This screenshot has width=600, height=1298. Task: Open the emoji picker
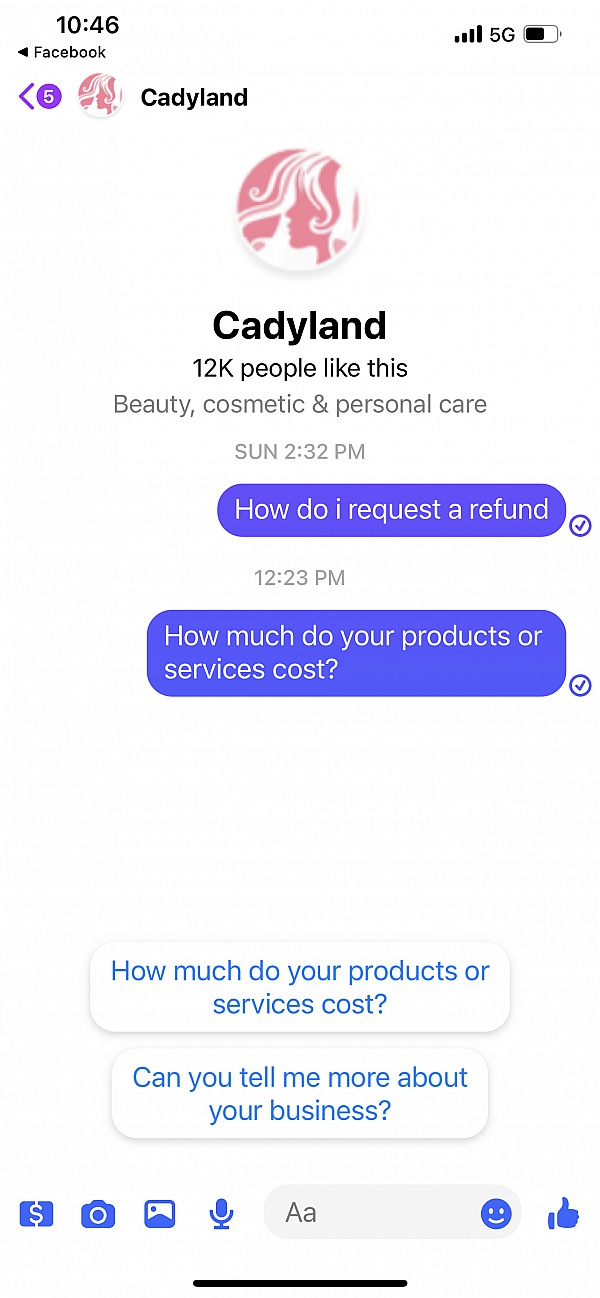pyautogui.click(x=496, y=1214)
